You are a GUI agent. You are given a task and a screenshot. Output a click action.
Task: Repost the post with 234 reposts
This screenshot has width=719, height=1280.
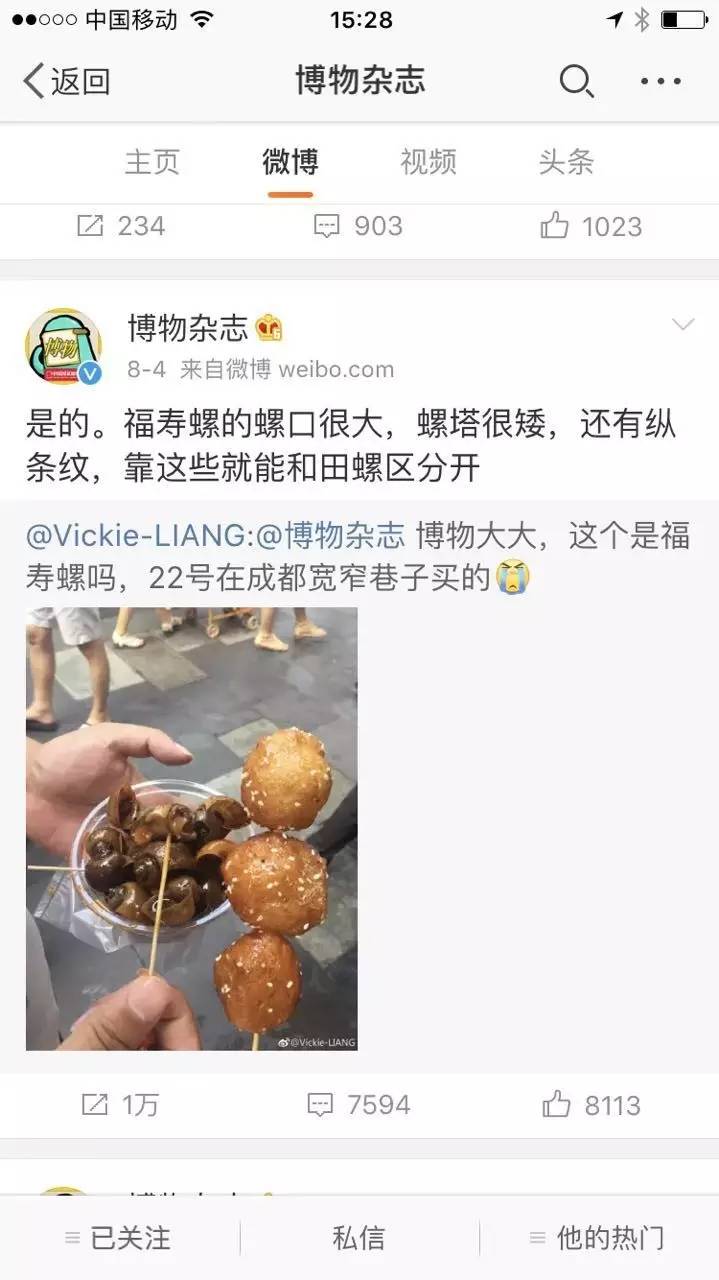120,226
